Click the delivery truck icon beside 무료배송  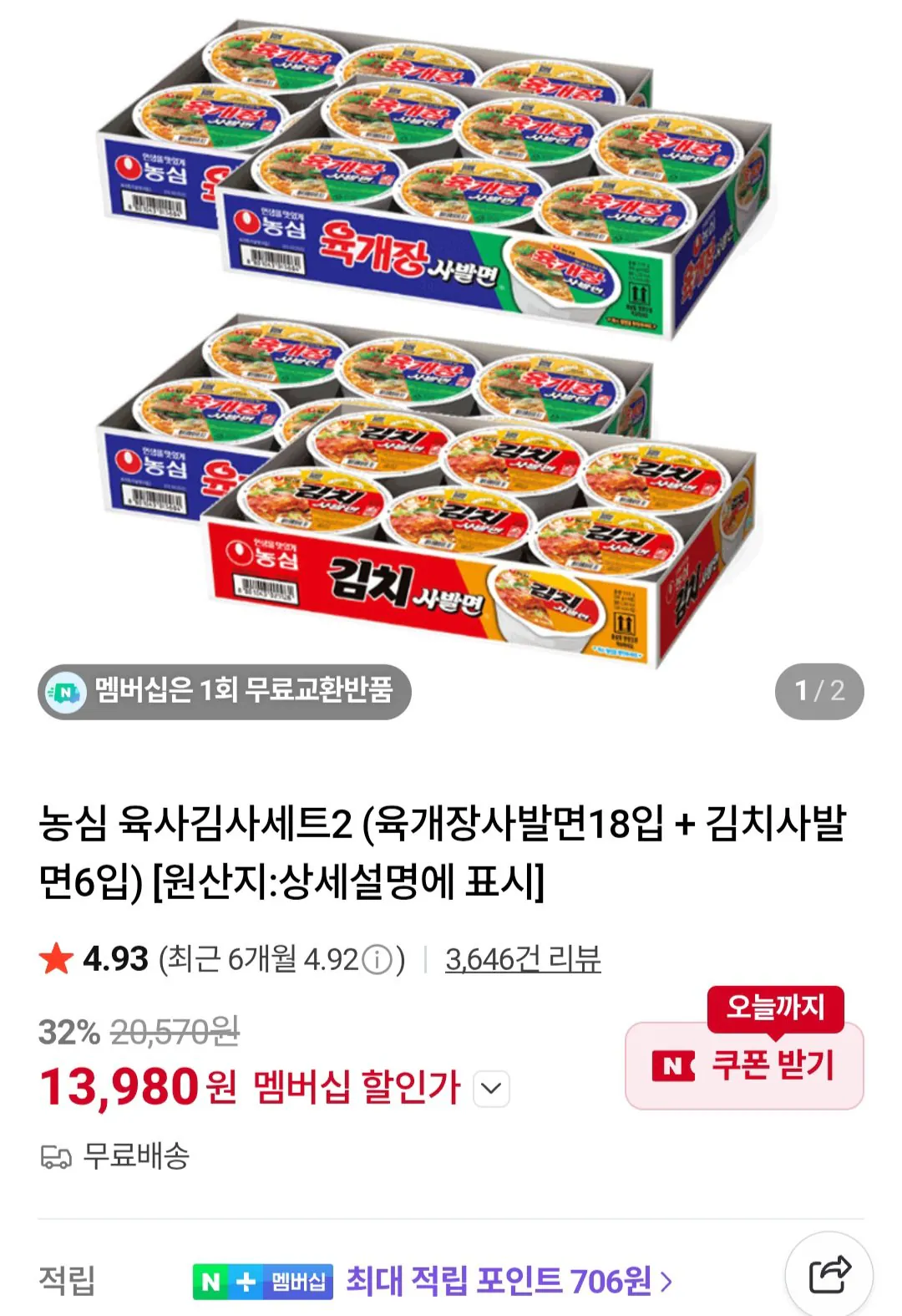55,1160
